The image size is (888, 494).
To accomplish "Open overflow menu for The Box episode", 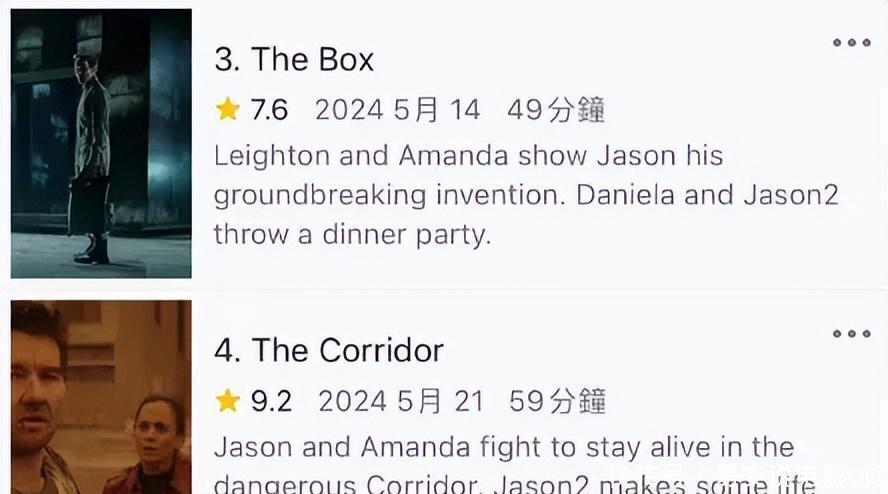I will [x=851, y=43].
